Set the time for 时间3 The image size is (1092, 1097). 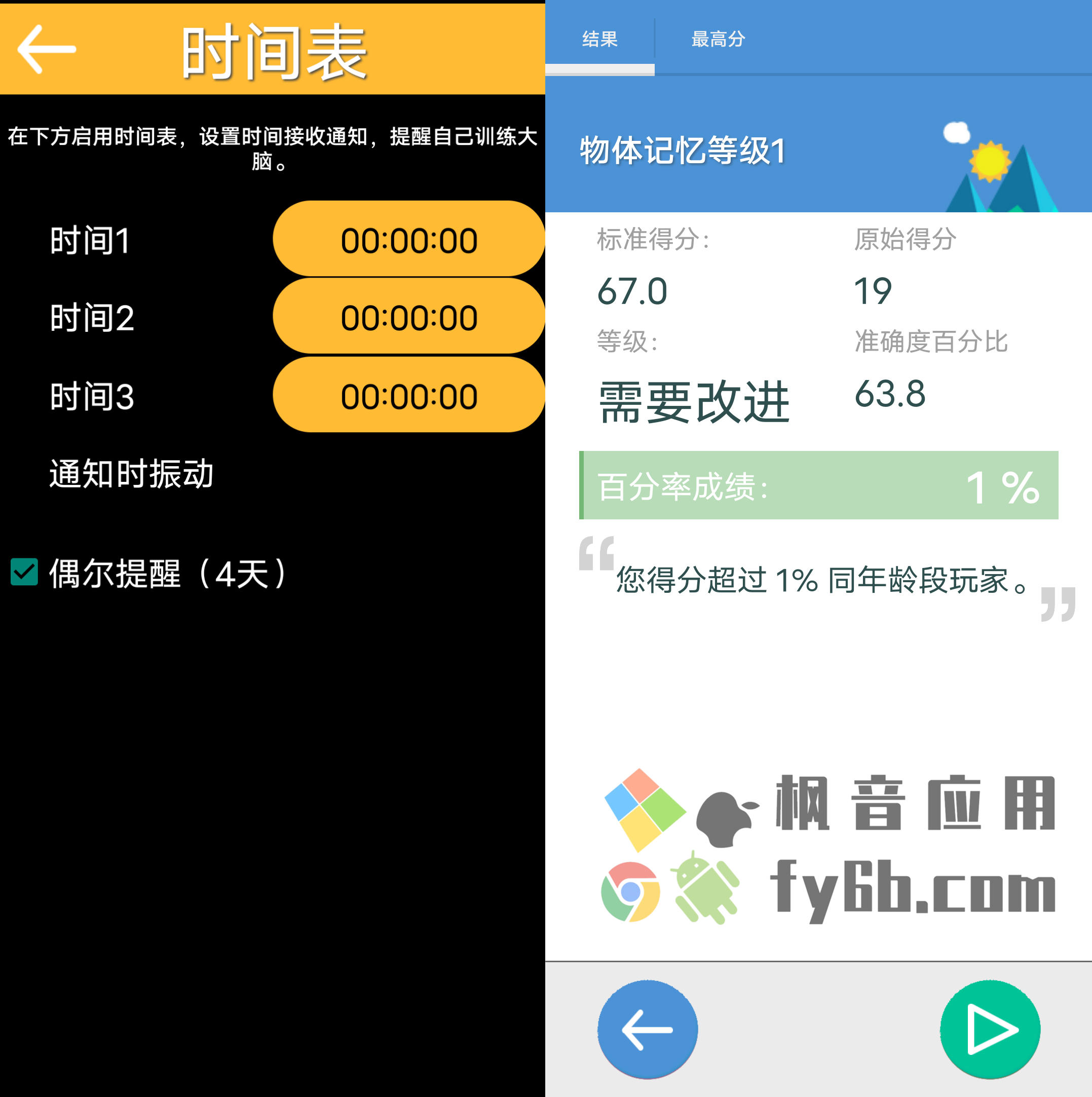pos(408,395)
